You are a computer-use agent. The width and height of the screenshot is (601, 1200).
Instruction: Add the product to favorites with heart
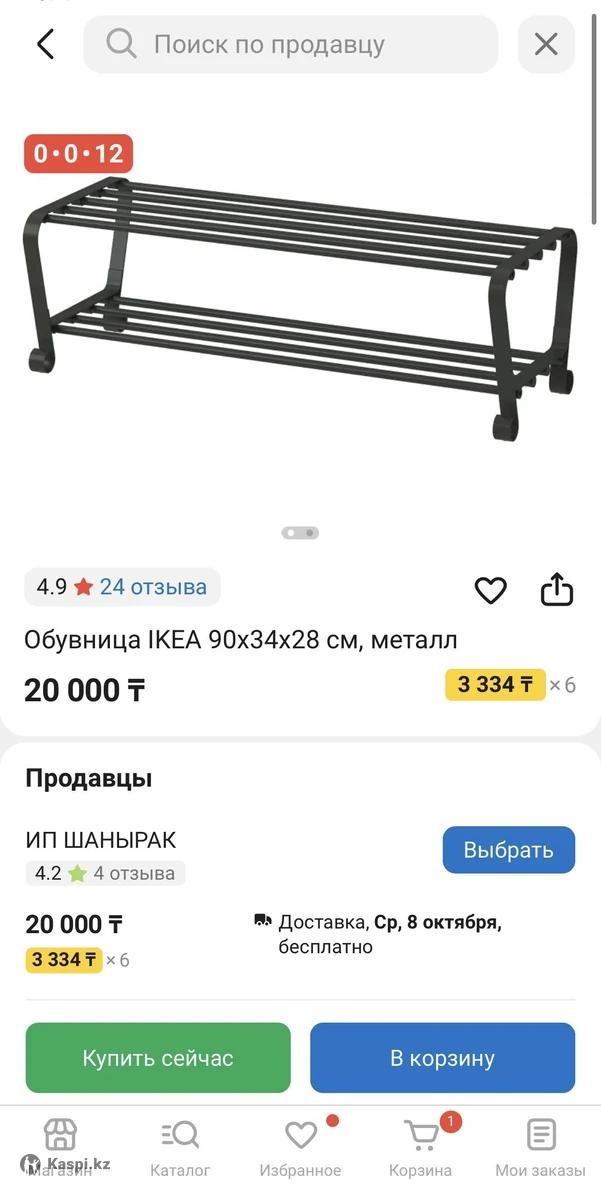(x=490, y=590)
